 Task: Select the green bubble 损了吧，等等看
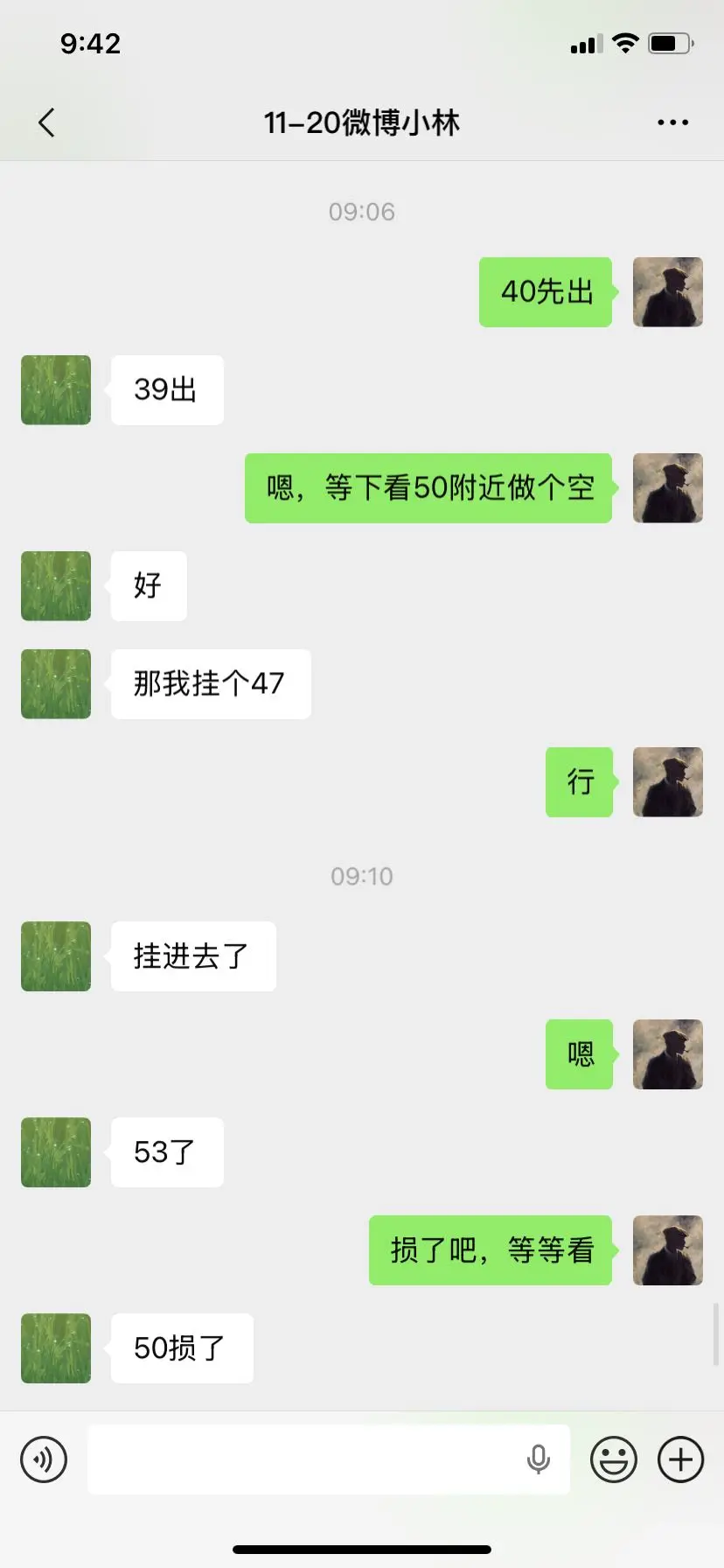tap(491, 1250)
